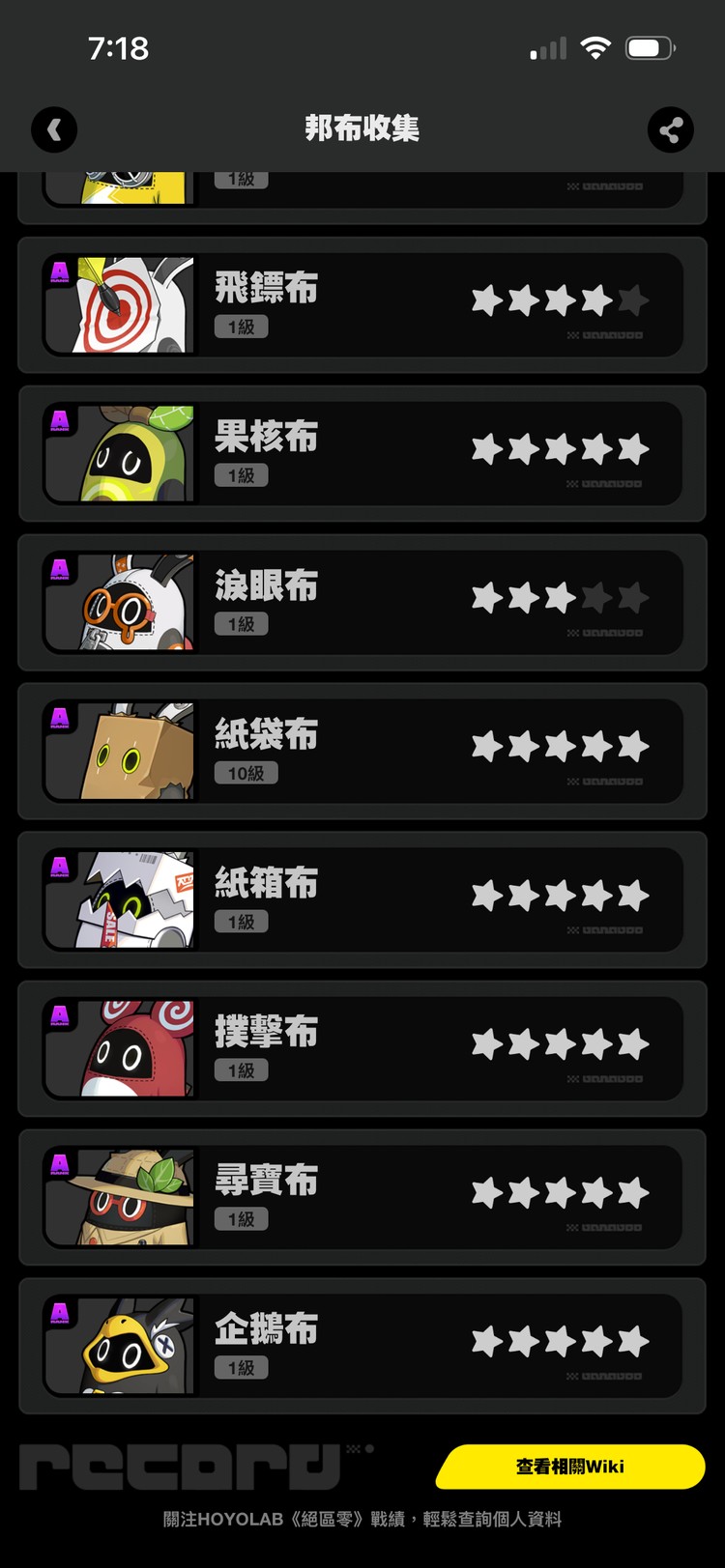Select the 果核布 Bangboo portrait icon
The width and height of the screenshot is (725, 1568).
click(x=119, y=452)
